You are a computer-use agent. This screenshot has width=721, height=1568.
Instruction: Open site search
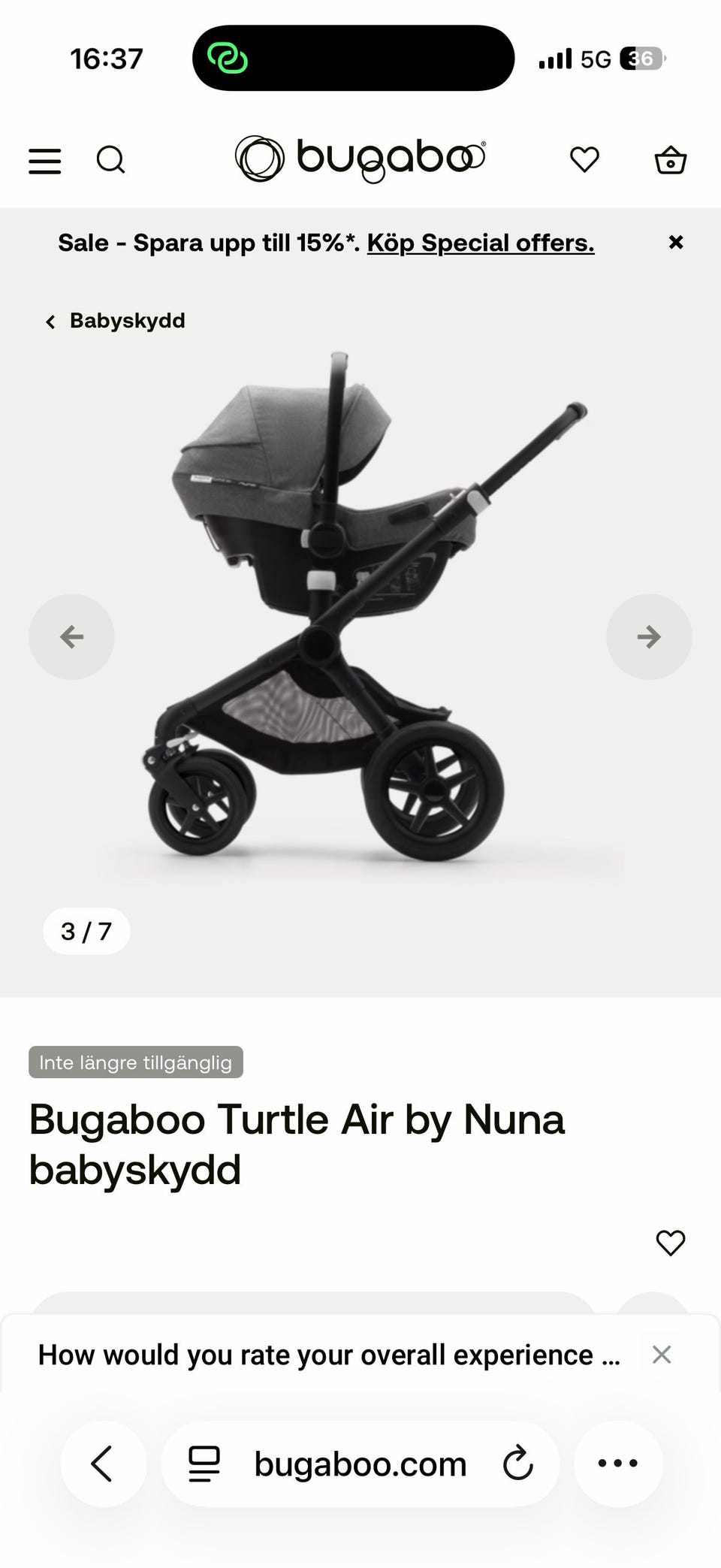110,159
